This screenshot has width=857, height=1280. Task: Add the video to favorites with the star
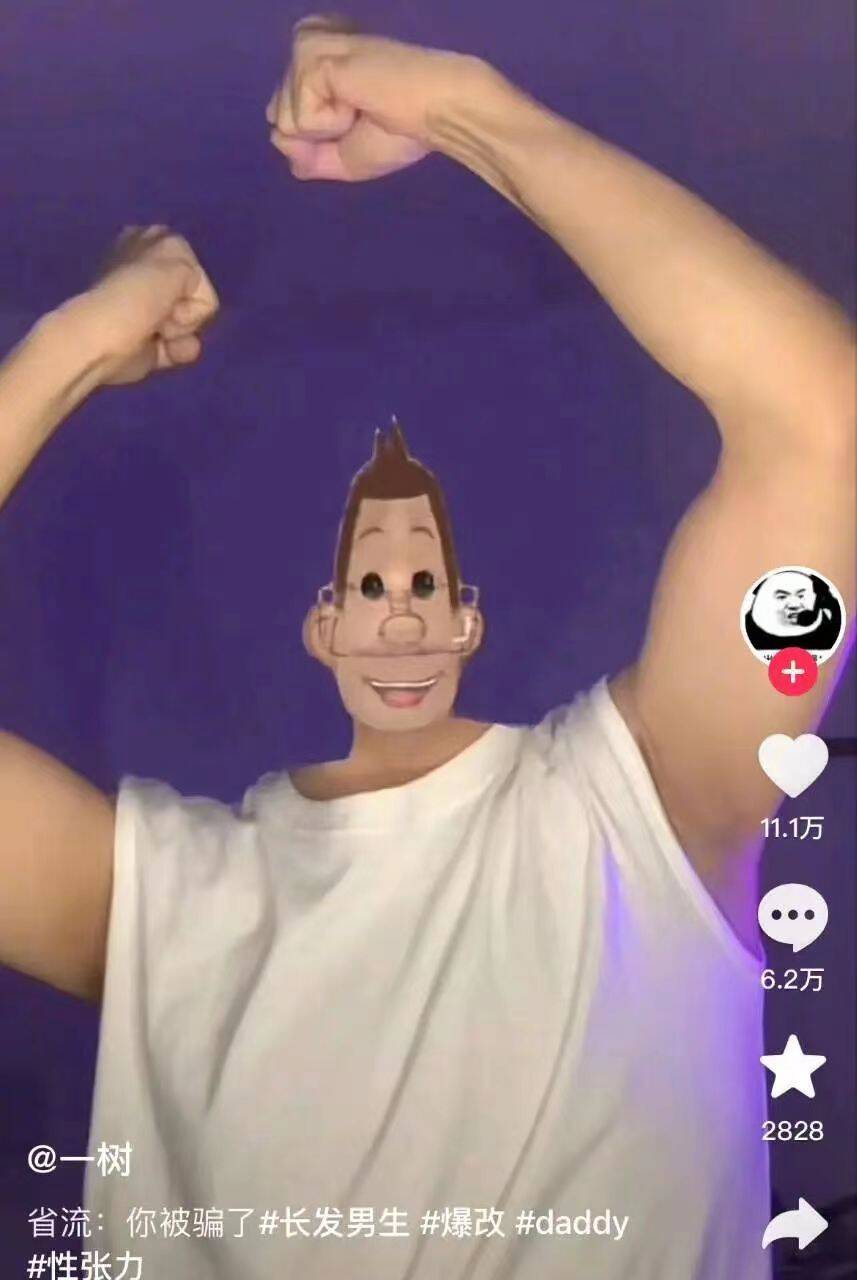point(793,1067)
